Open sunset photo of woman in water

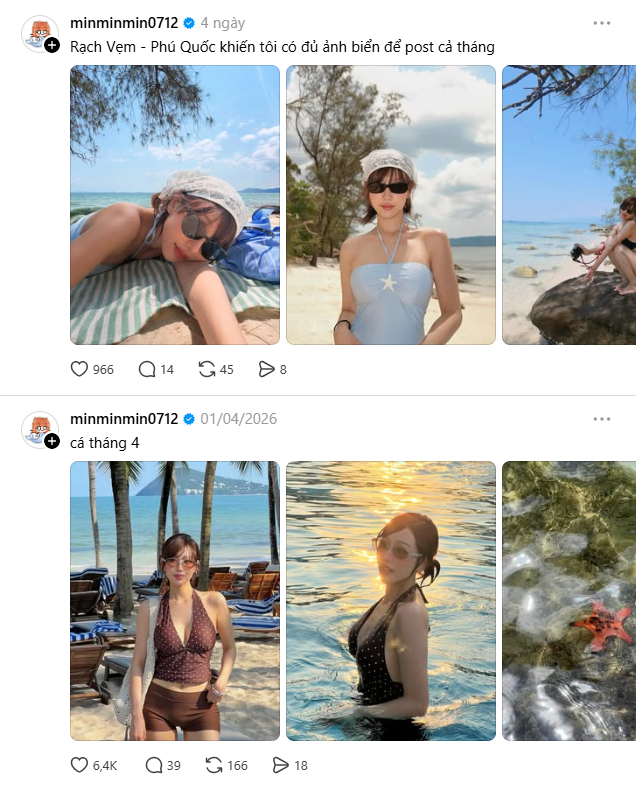[x=391, y=600]
